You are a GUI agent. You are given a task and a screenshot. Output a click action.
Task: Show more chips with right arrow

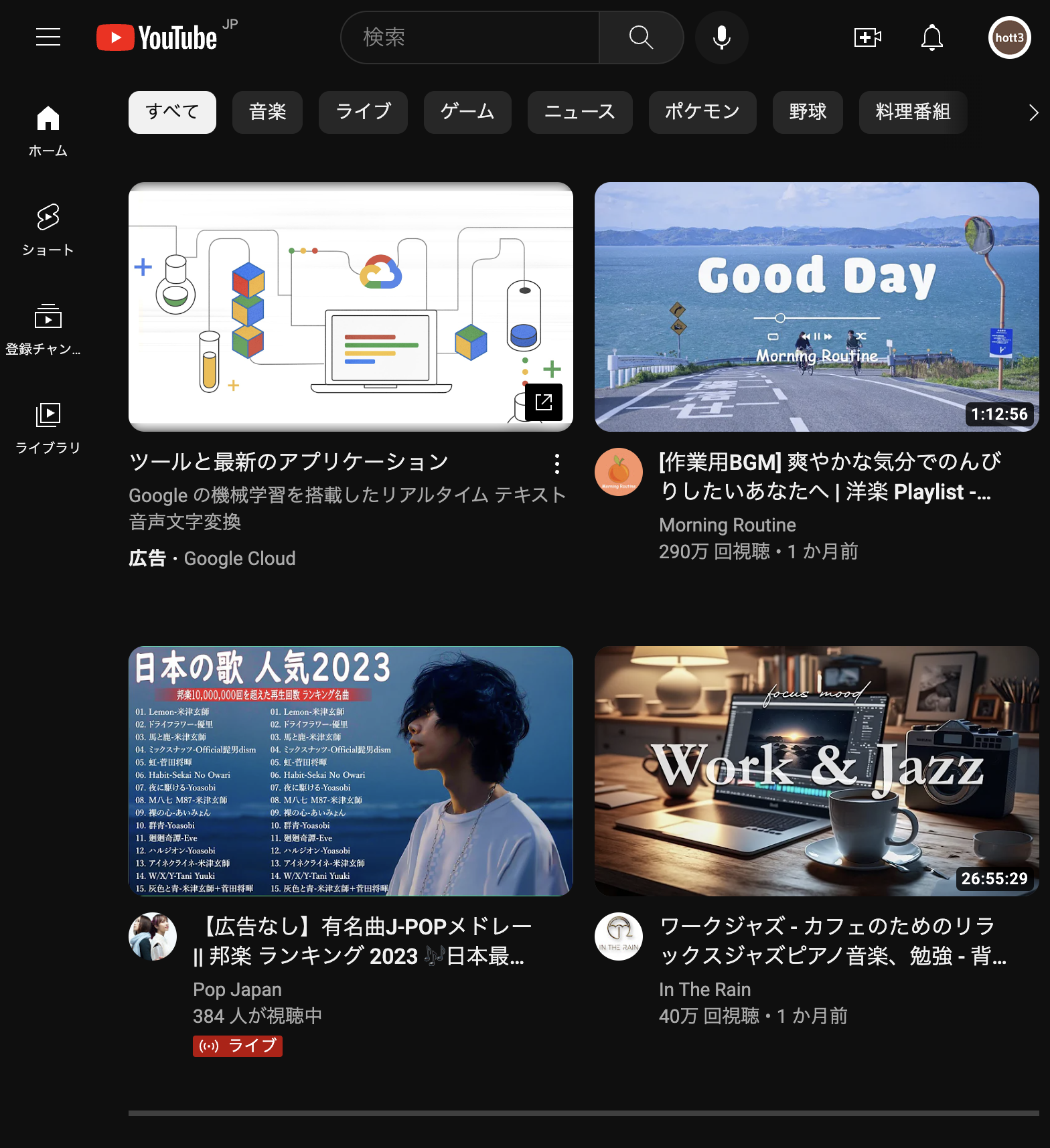point(1033,112)
